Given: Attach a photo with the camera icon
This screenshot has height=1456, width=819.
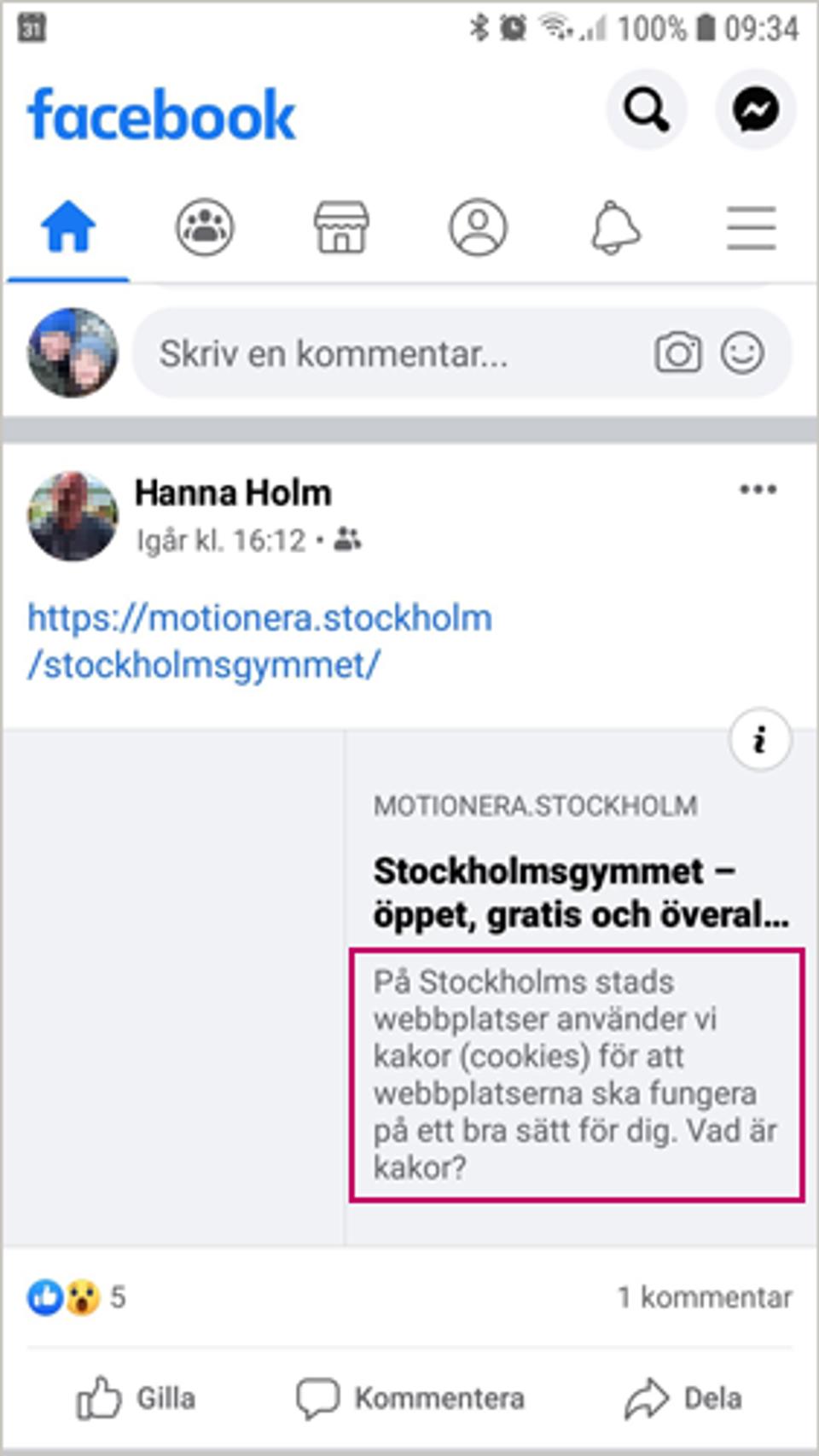Looking at the screenshot, I should pos(678,352).
